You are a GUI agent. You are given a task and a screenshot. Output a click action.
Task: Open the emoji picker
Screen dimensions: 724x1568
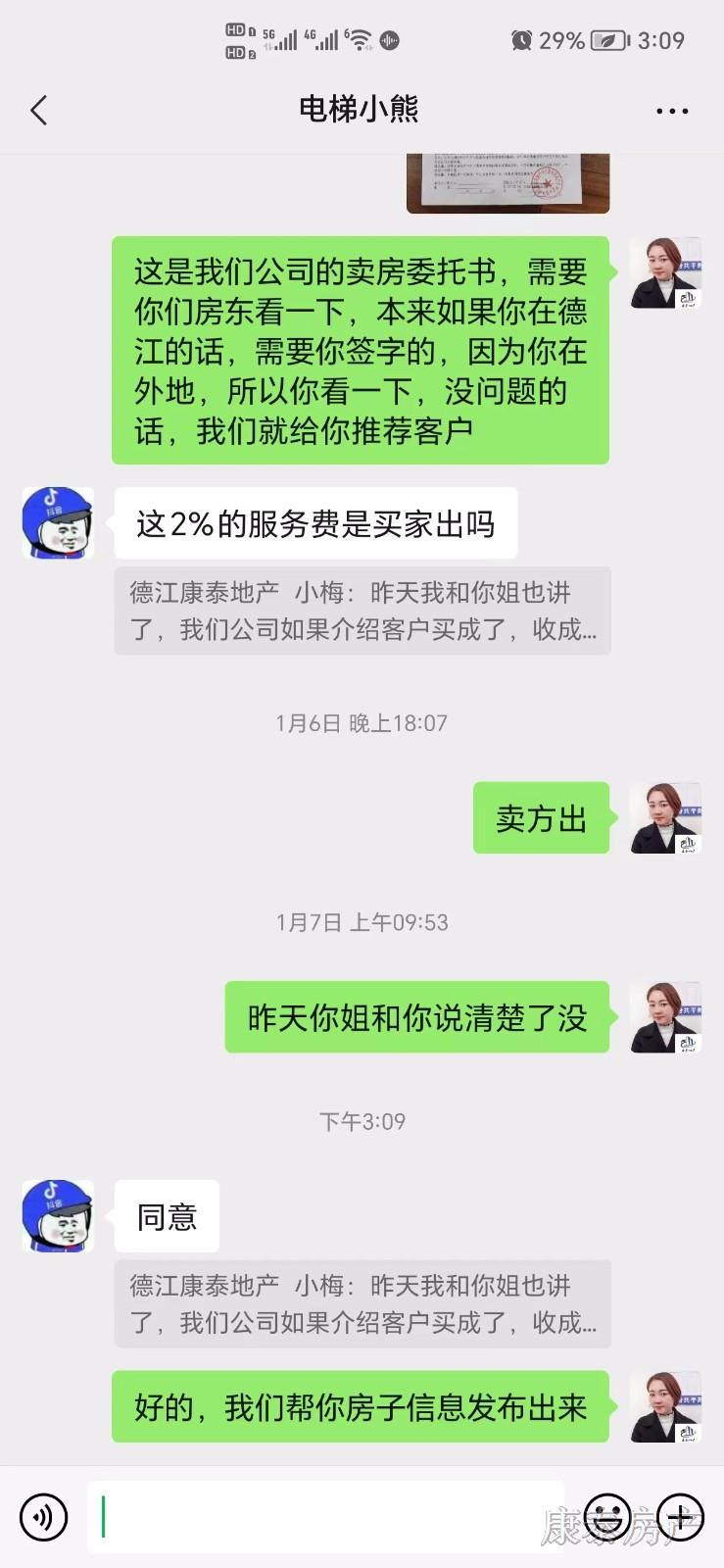tap(607, 1517)
